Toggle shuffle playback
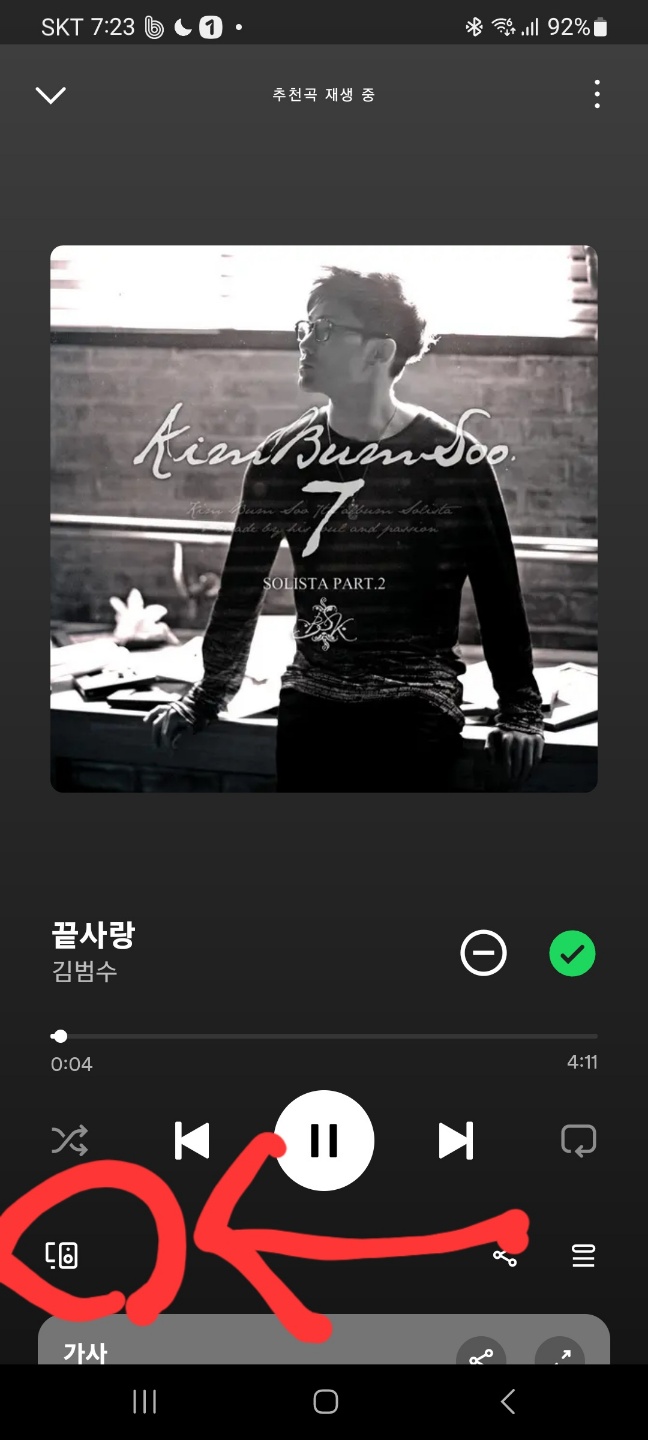The height and width of the screenshot is (1440, 648). [70, 1140]
